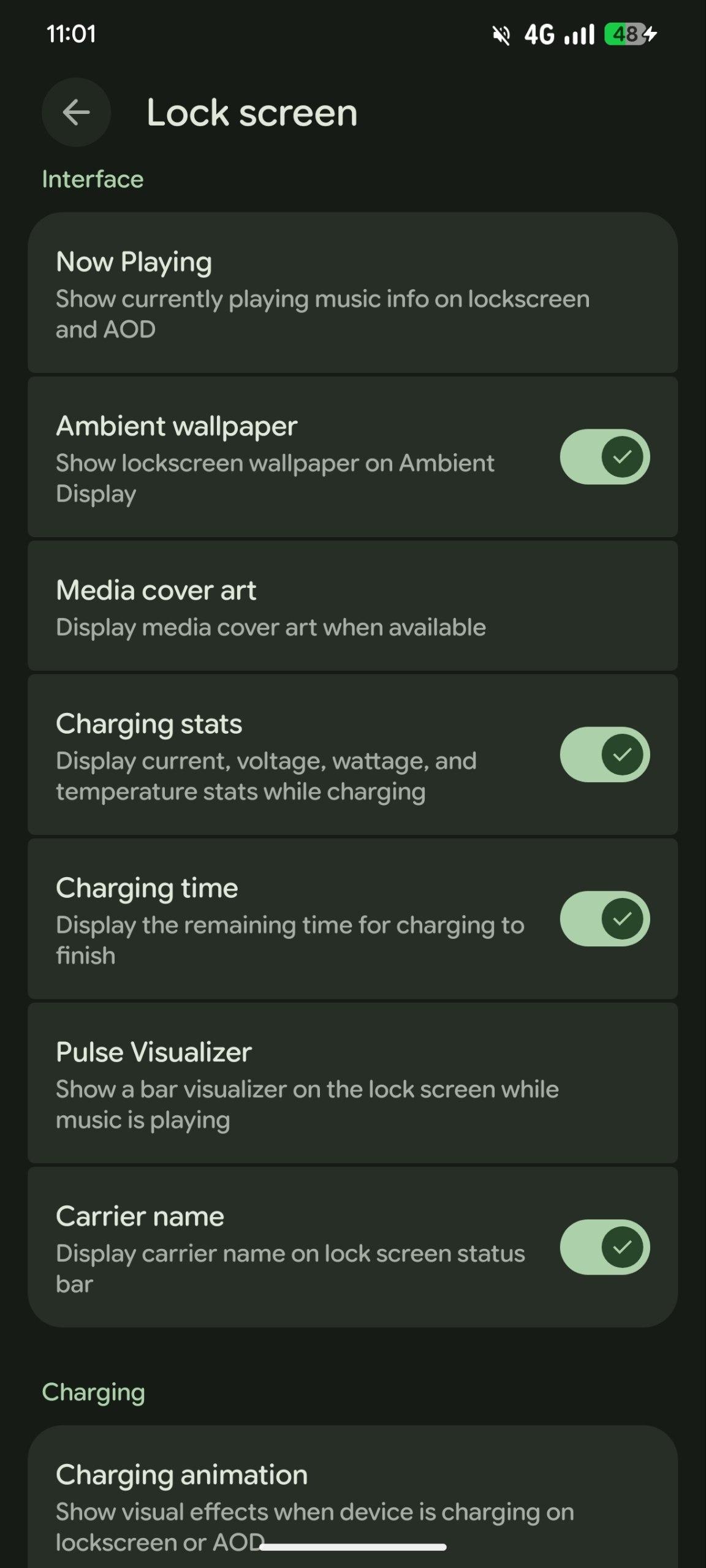Open Pulse Visualizer settings
This screenshot has height=1568, width=706.
[x=352, y=1083]
